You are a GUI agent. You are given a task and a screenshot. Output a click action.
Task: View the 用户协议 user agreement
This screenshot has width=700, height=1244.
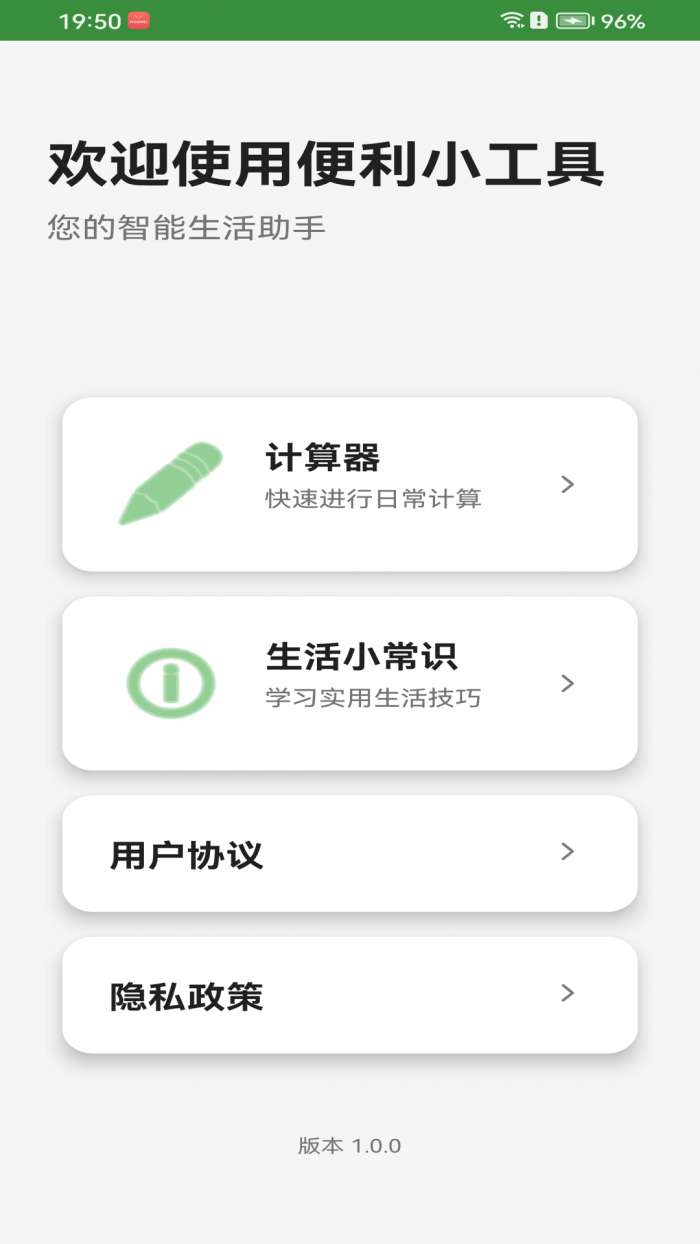coord(350,854)
